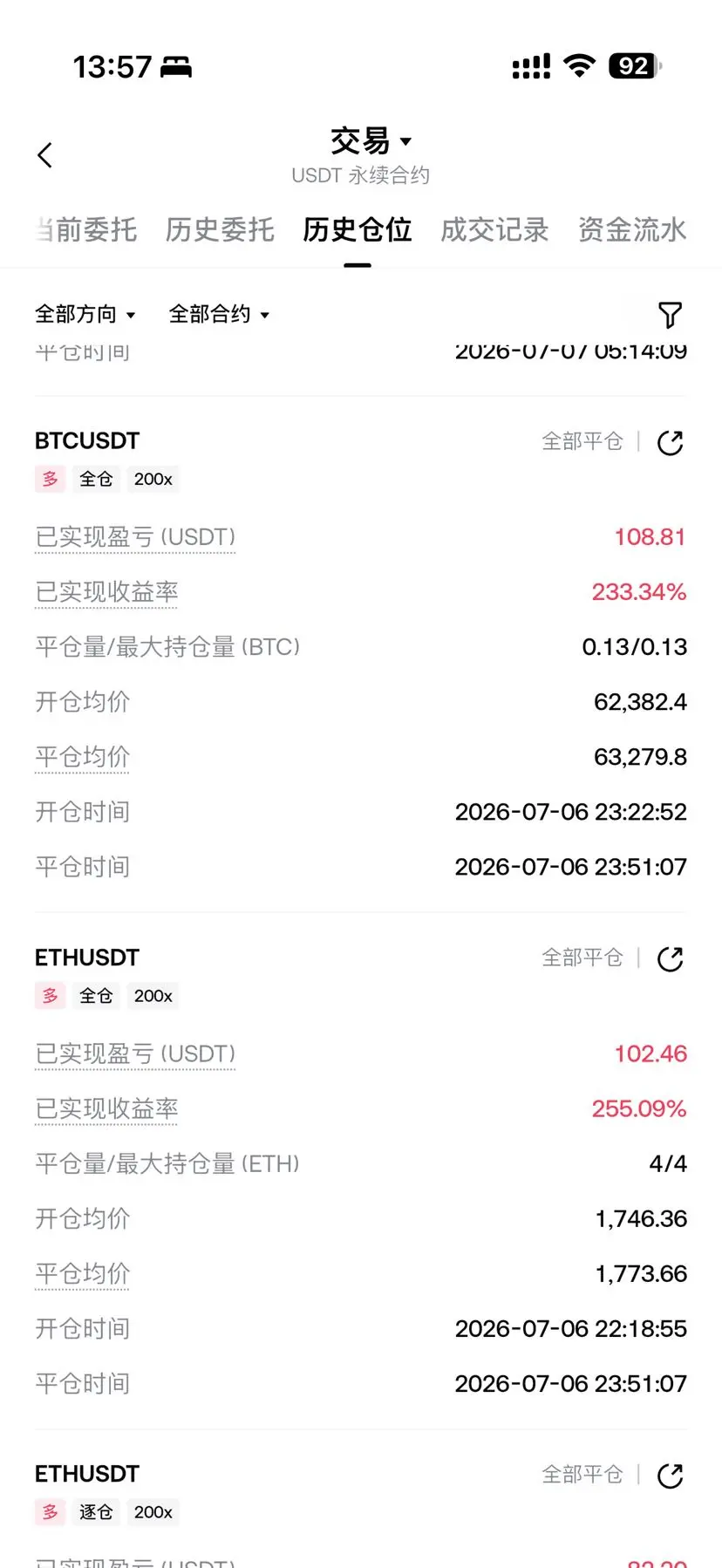Tap 已实现收益率 label showing 255.09%
This screenshot has width=722, height=1568.
pyautogui.click(x=106, y=1109)
